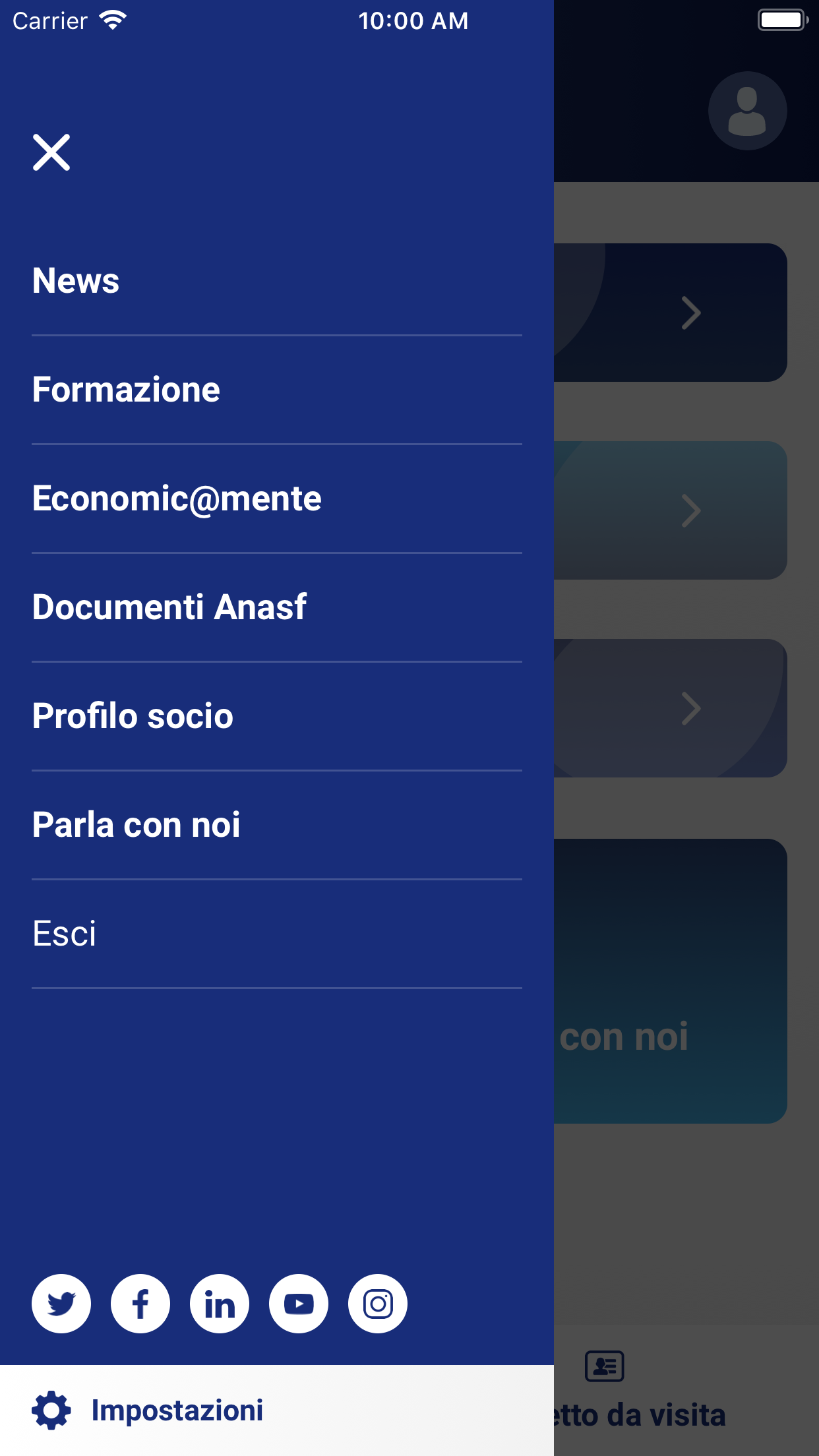The height and width of the screenshot is (1456, 819).
Task: Select Parla con noi
Action: pyautogui.click(x=136, y=824)
